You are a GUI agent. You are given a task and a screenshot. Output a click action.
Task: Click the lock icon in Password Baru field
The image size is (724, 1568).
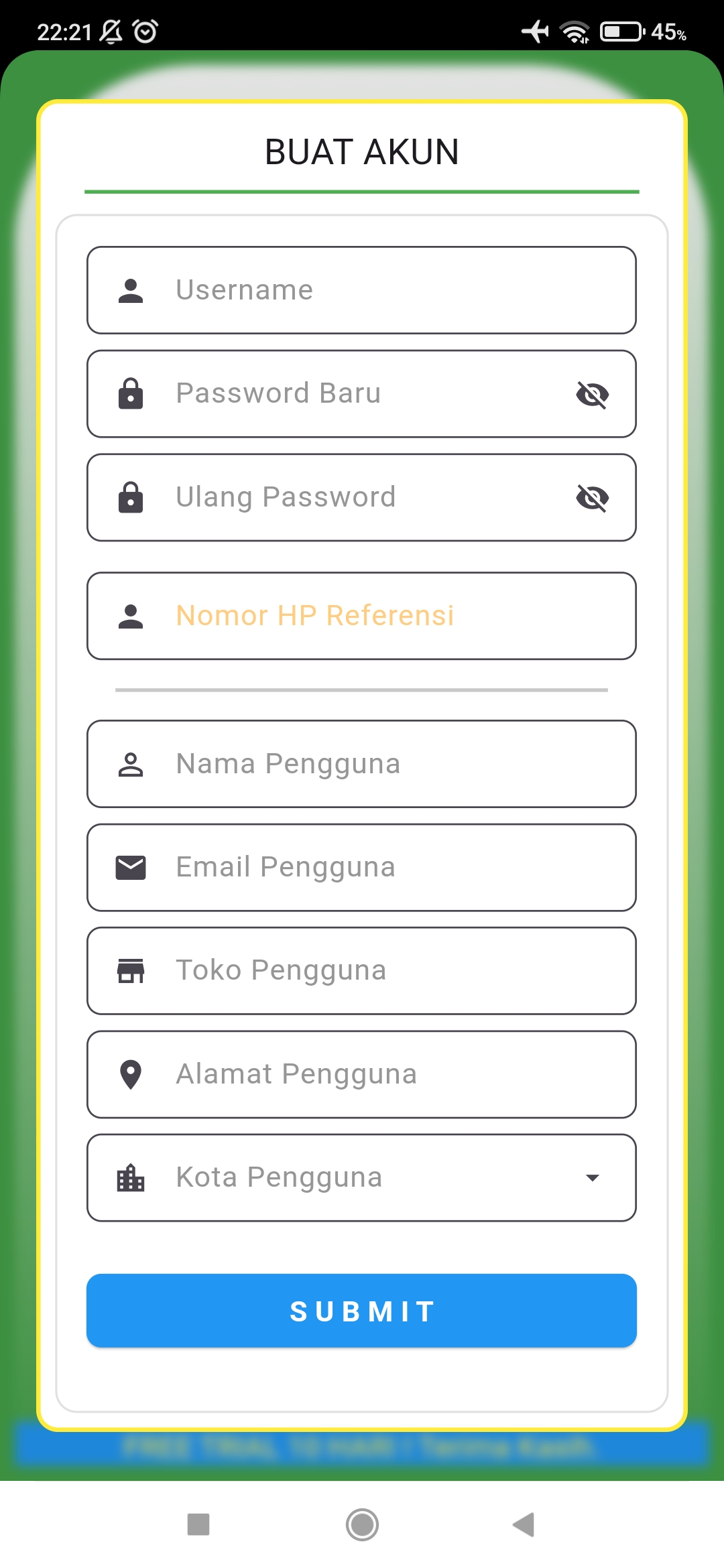(x=131, y=394)
